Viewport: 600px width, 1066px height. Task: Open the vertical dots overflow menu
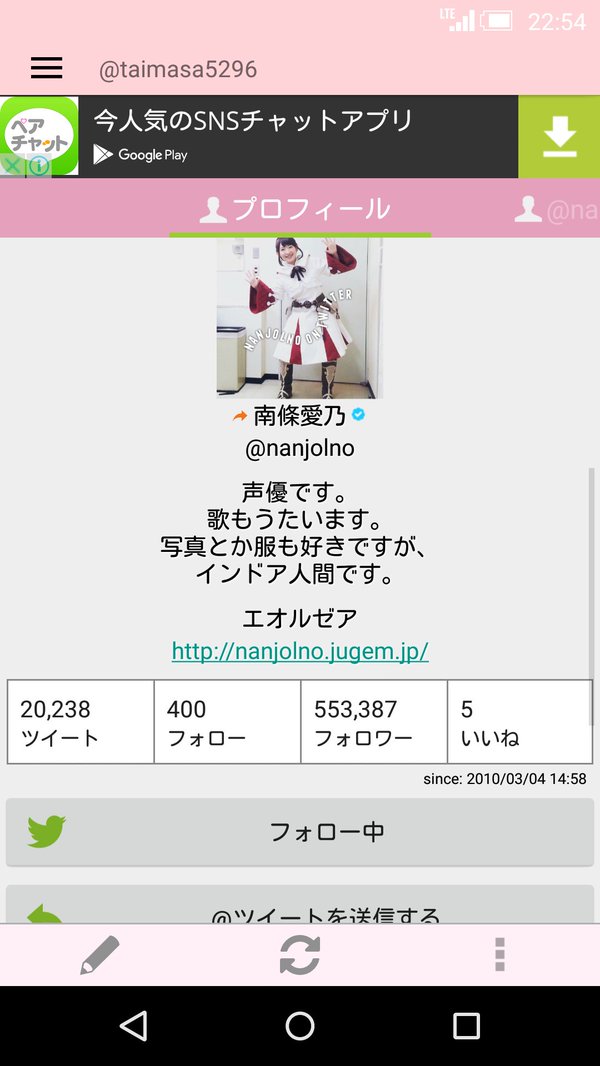(x=500, y=955)
